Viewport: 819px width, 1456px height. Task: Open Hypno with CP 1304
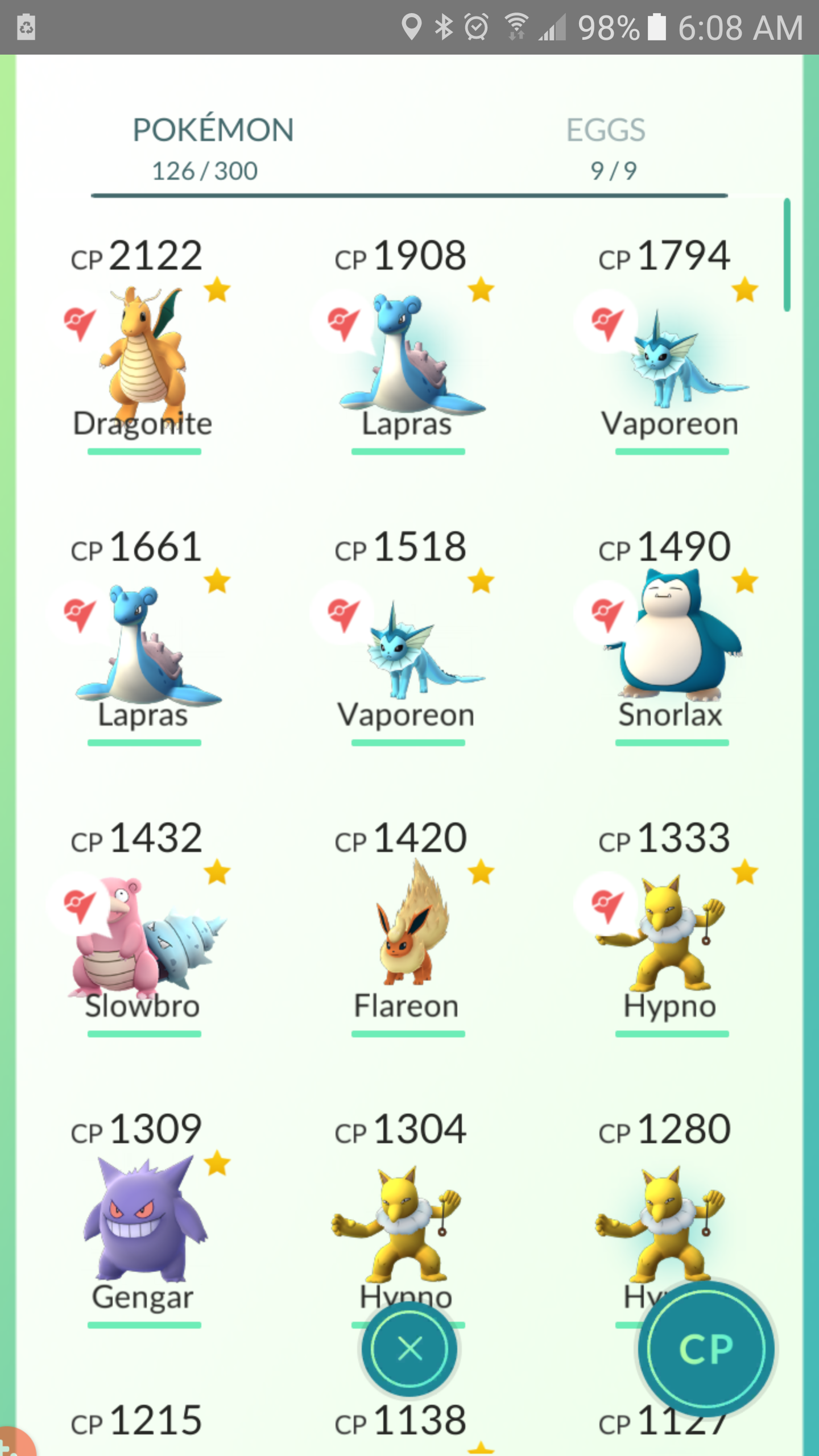(x=408, y=1206)
